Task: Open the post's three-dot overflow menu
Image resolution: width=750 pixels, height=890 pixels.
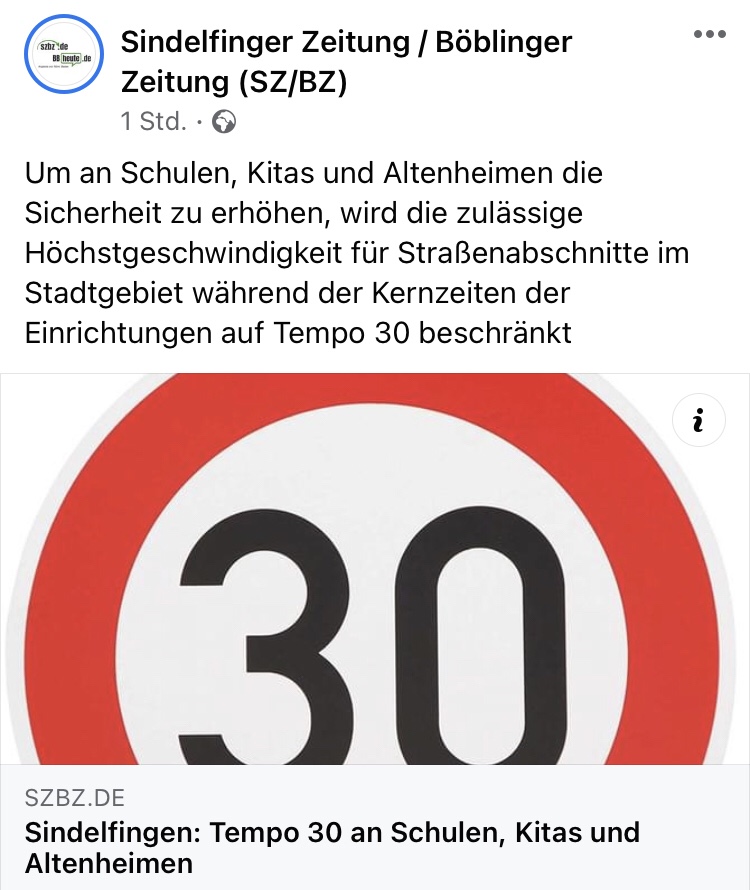Action: pyautogui.click(x=709, y=34)
